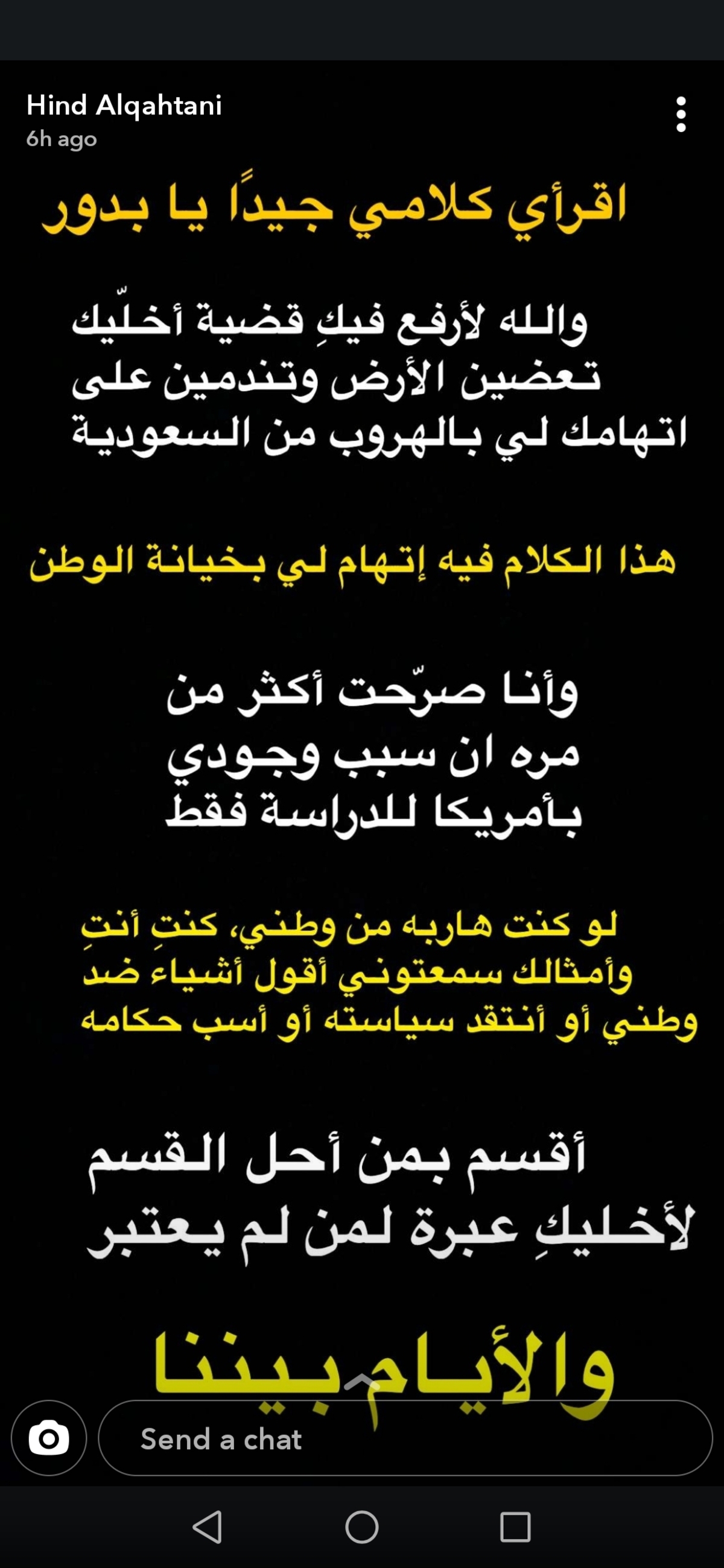Tap the swipe-up chevron arrow
Screen dimensions: 724x1568
point(361,1383)
